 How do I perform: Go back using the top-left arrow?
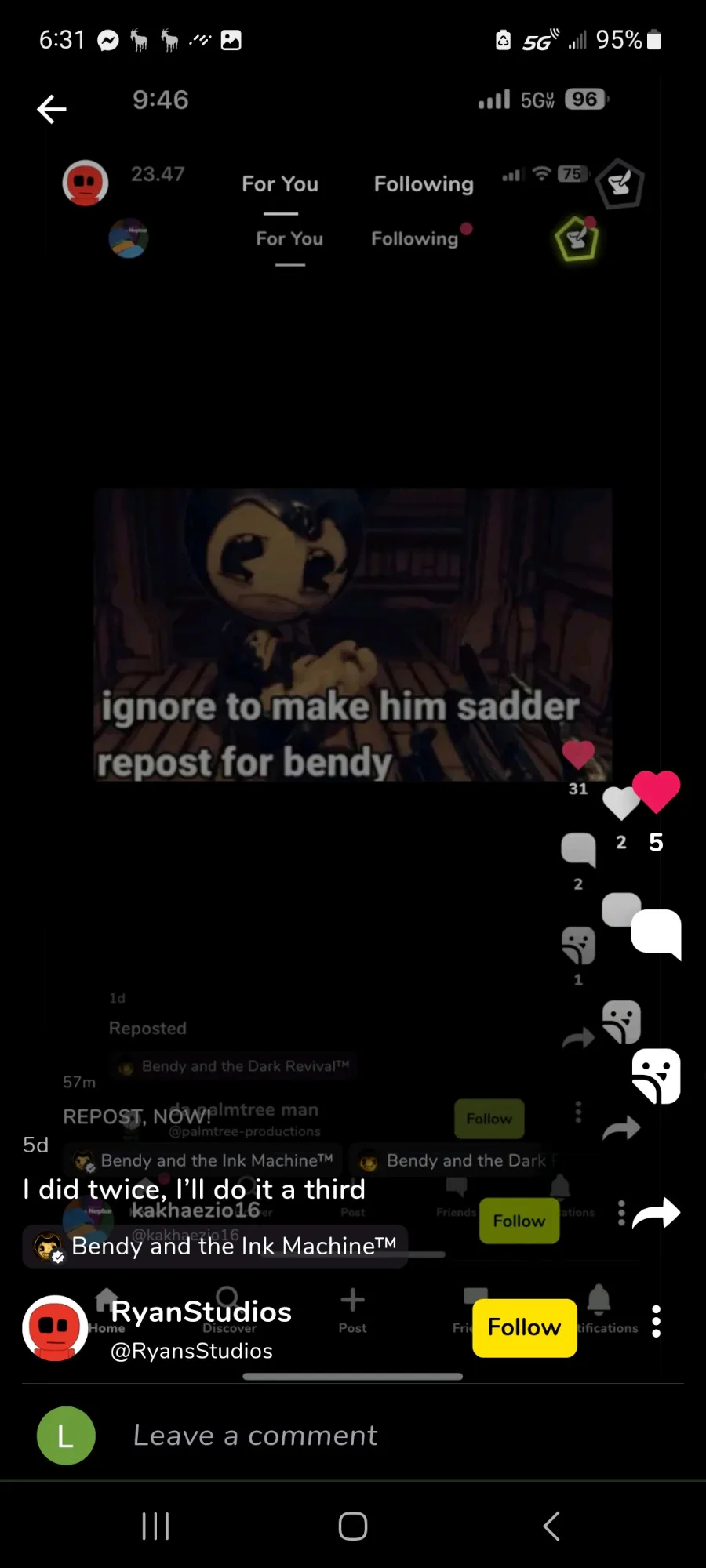(x=52, y=109)
